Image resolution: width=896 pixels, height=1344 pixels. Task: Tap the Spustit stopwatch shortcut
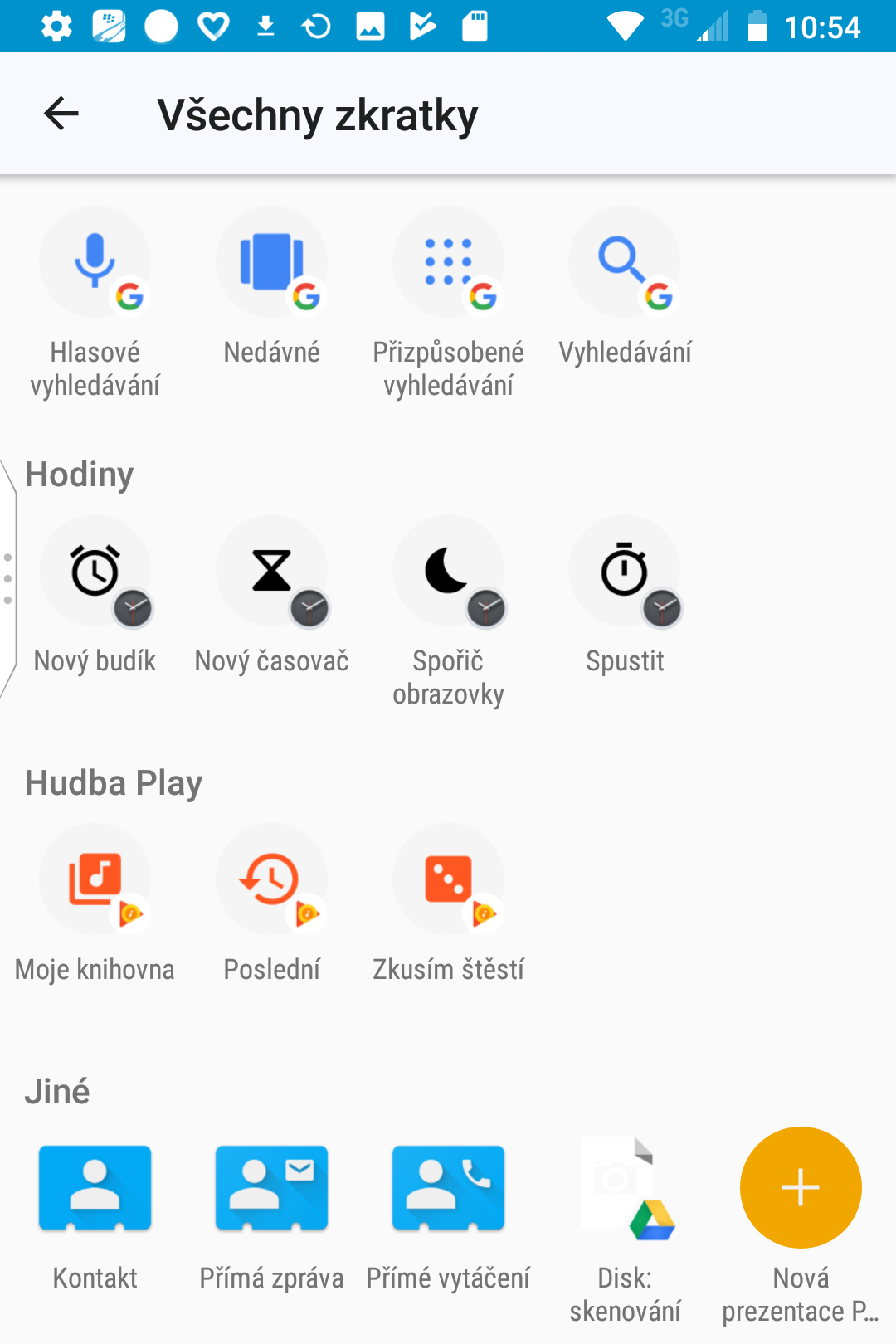coord(624,572)
